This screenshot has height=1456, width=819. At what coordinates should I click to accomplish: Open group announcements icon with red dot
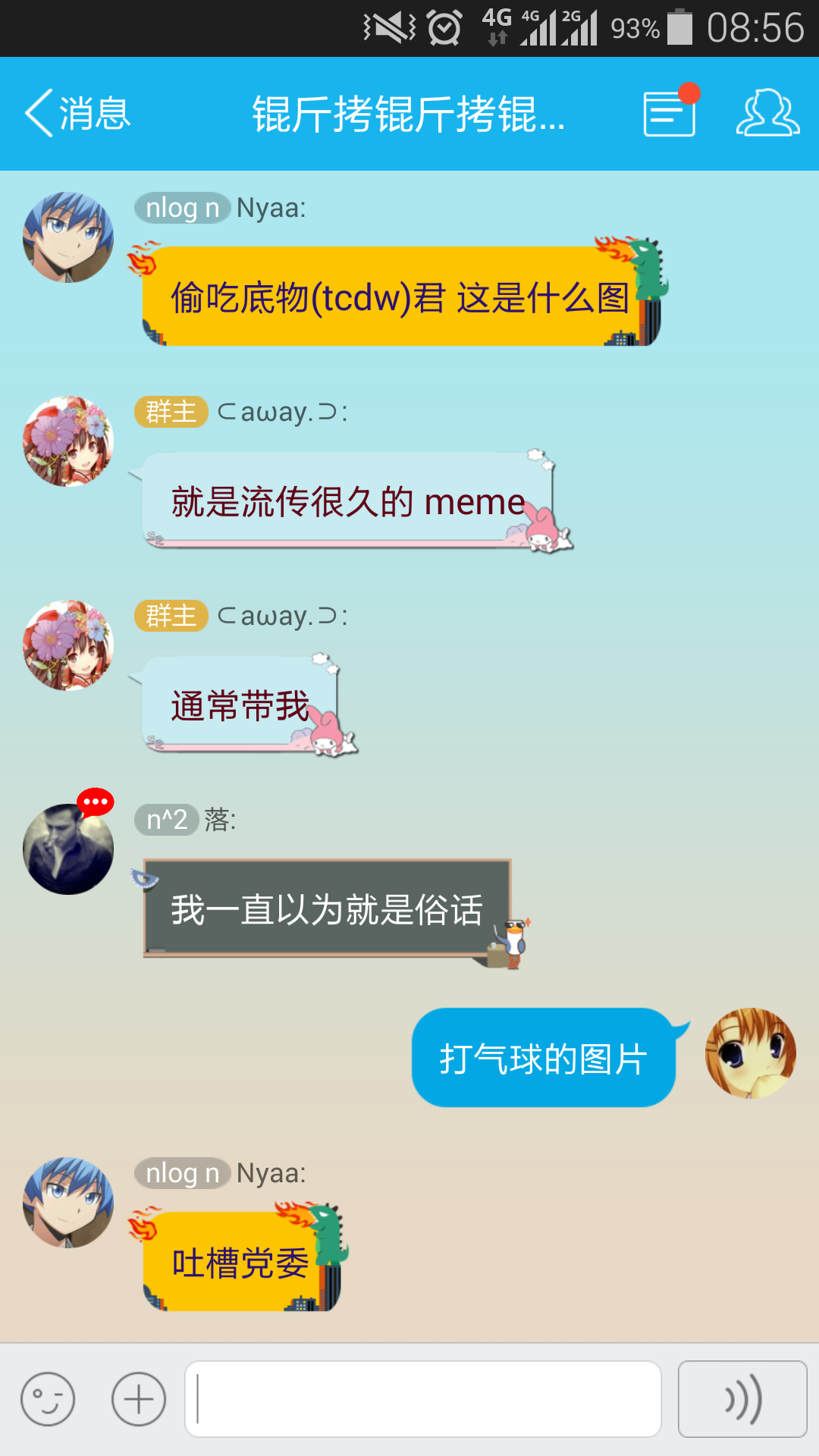click(x=670, y=114)
